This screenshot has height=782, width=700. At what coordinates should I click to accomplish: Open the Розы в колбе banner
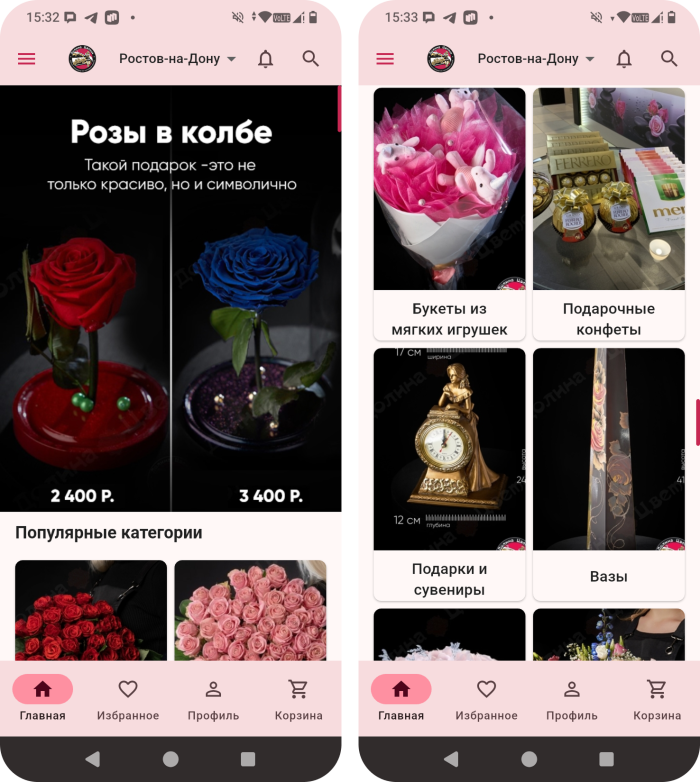pyautogui.click(x=170, y=300)
